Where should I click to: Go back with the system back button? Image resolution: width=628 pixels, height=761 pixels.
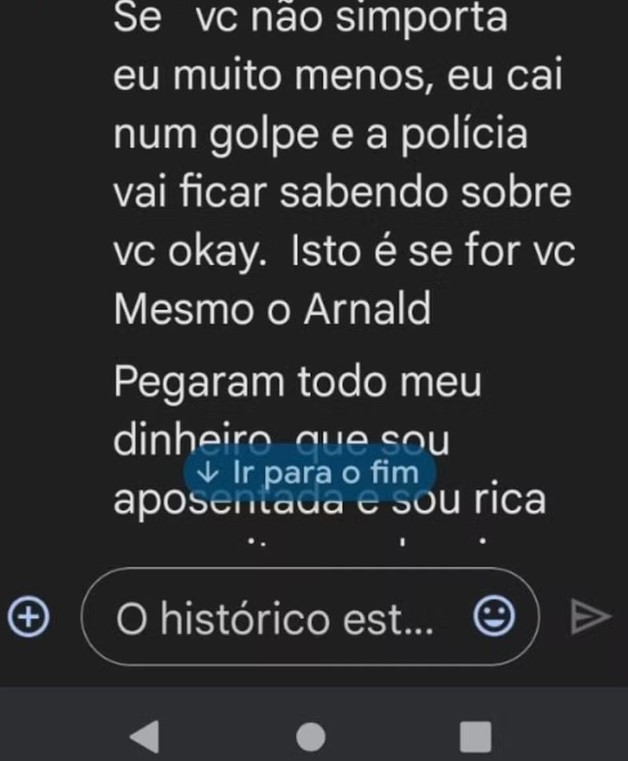click(x=145, y=737)
